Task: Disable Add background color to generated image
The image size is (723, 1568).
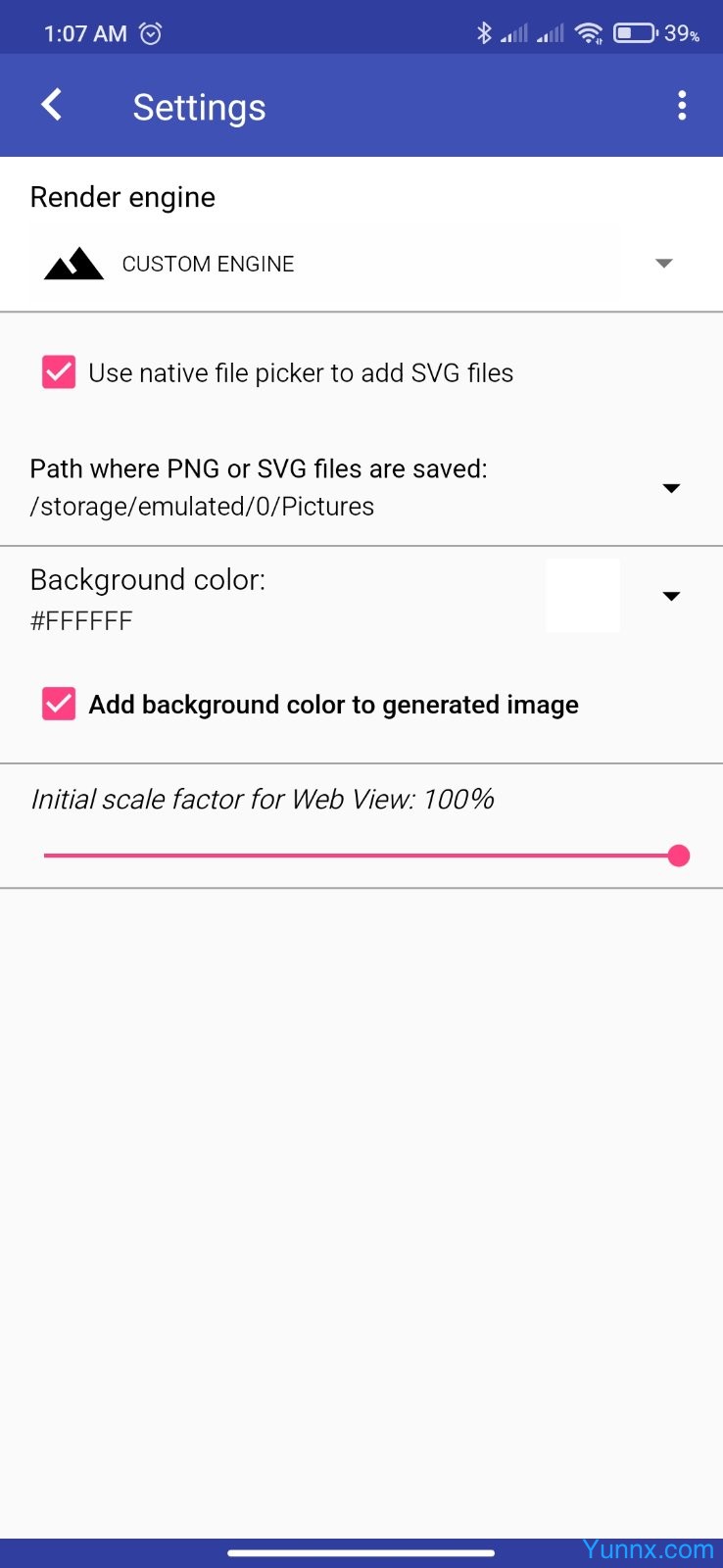Action: (59, 705)
